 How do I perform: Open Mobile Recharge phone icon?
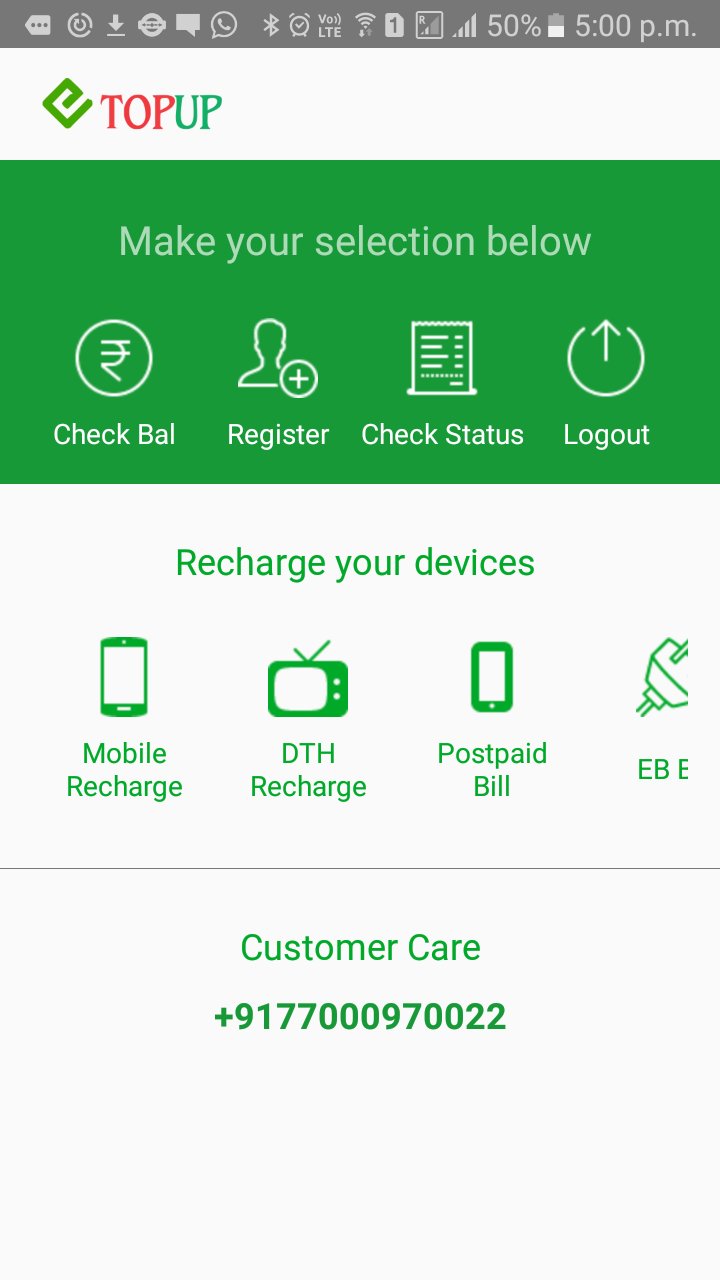124,675
